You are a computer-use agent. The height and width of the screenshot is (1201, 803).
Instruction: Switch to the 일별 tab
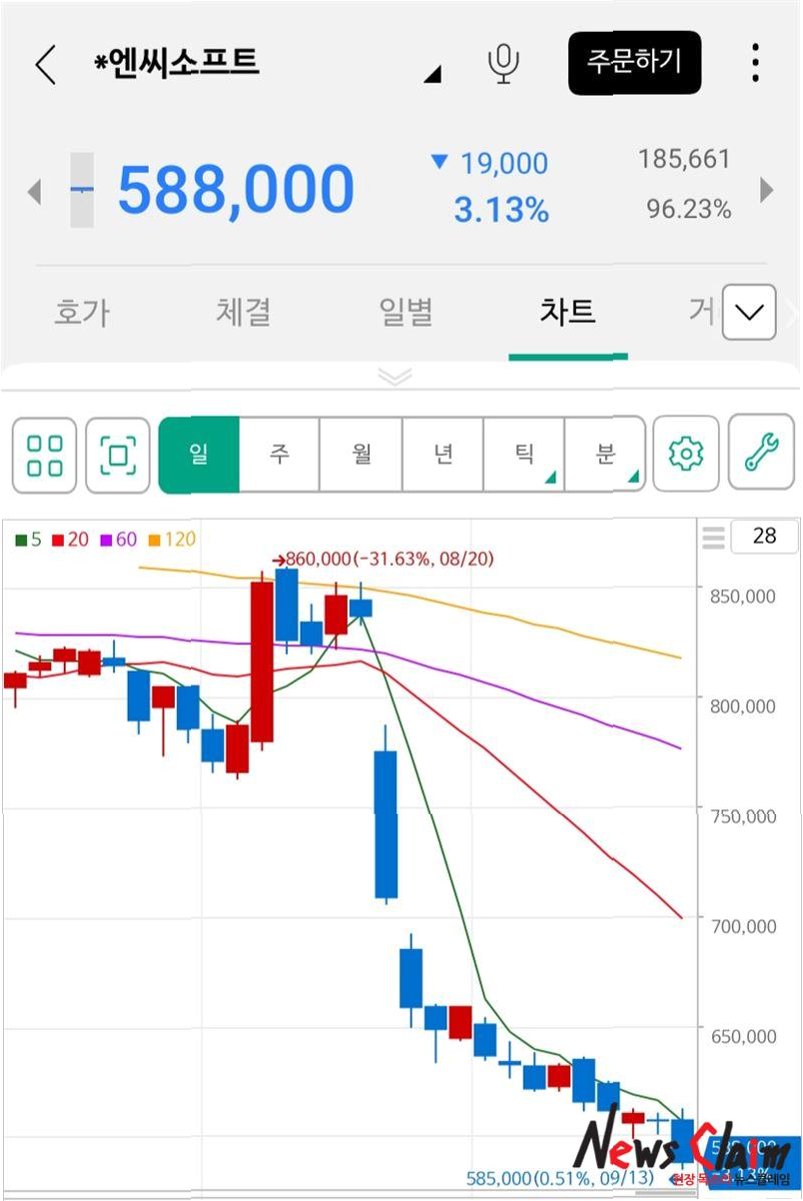[x=406, y=312]
